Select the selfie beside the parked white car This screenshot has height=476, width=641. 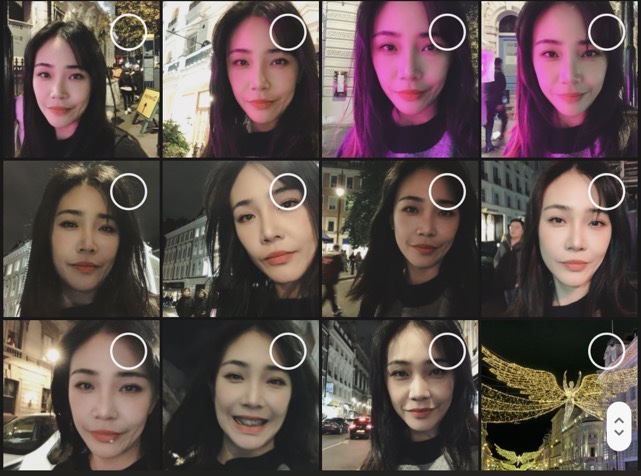click(x=128, y=351)
